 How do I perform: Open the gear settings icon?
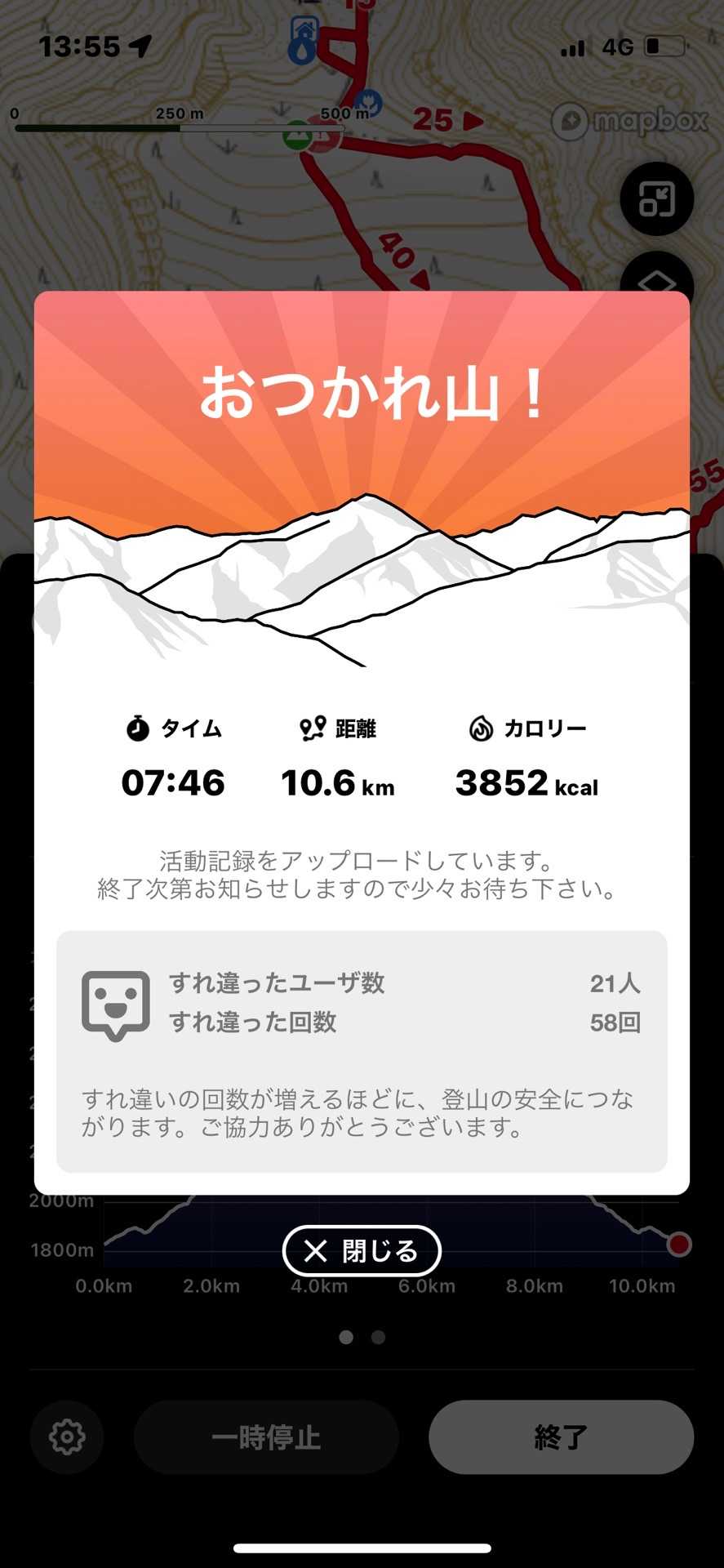click(67, 1437)
